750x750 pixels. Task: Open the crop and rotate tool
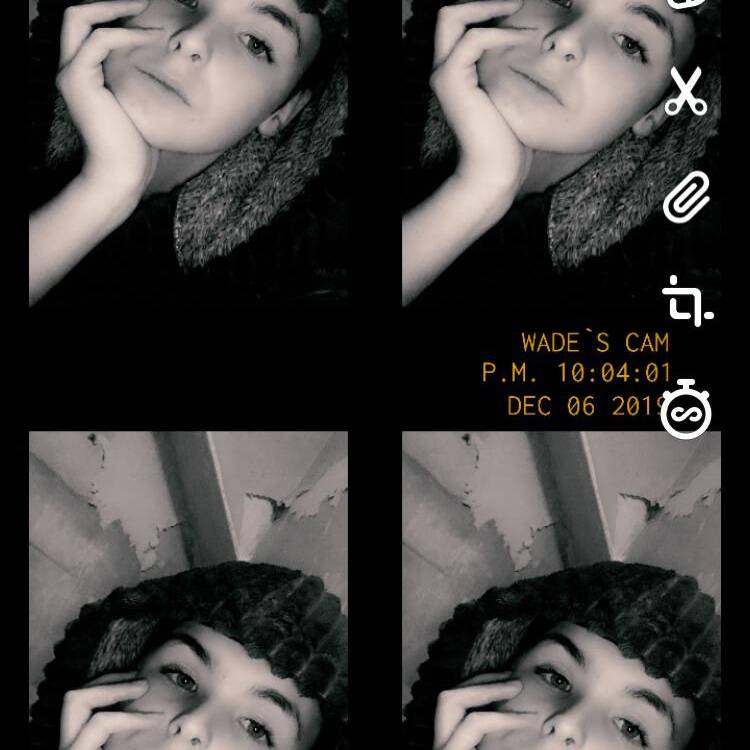point(687,300)
